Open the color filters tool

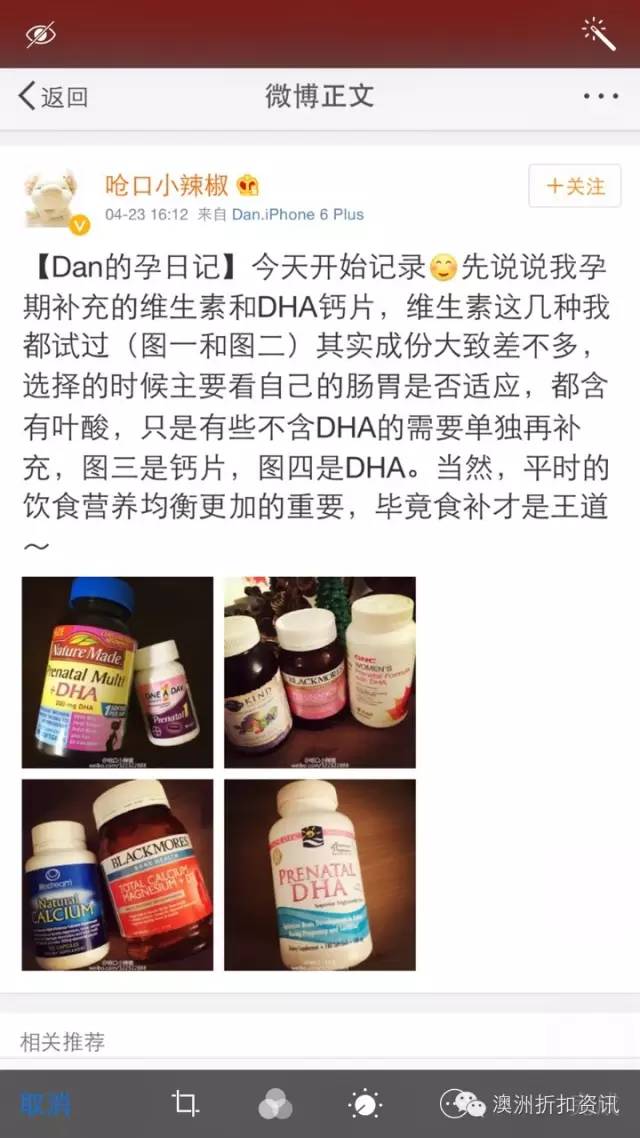[275, 1104]
